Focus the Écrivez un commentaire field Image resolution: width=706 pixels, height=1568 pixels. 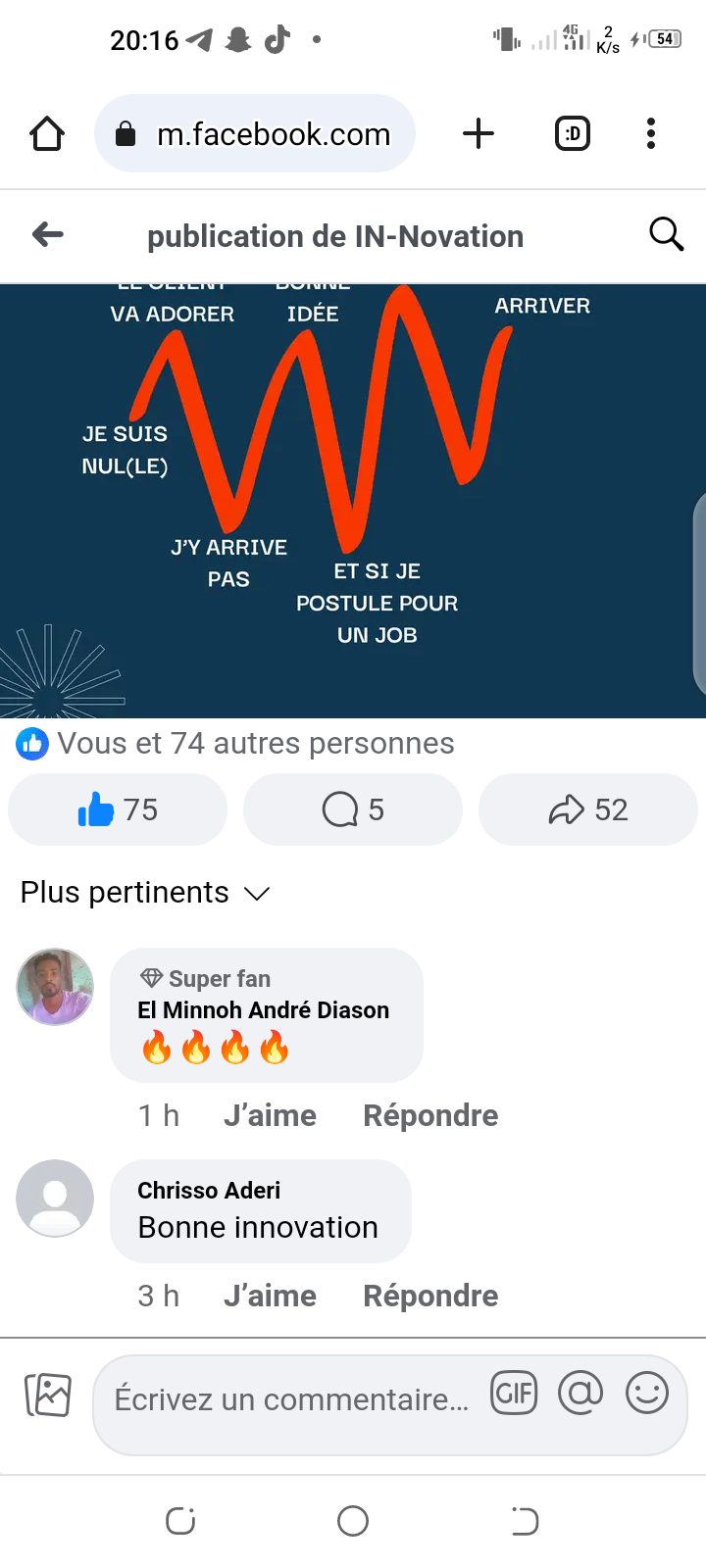[291, 1399]
